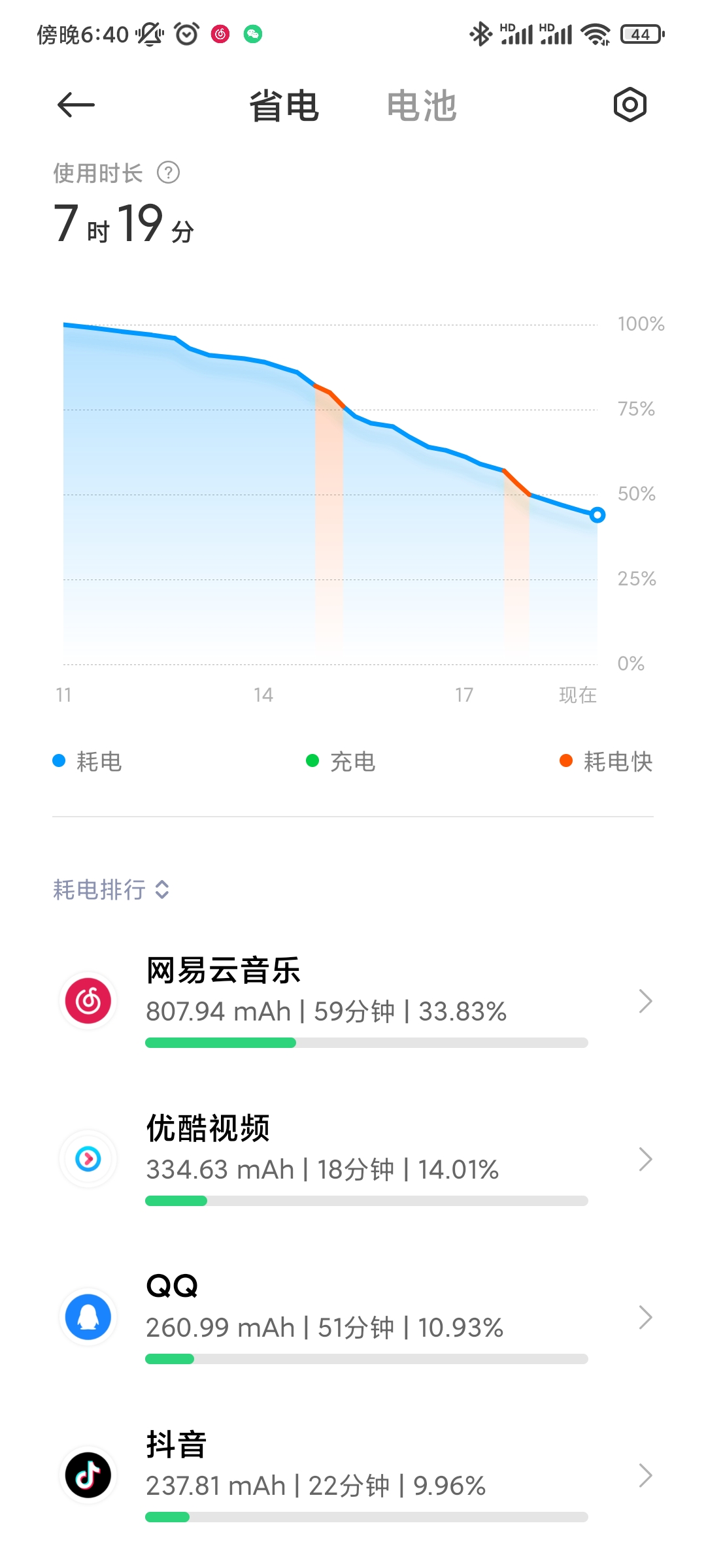Go back using the arrow icon
706x1568 pixels.
coord(76,105)
